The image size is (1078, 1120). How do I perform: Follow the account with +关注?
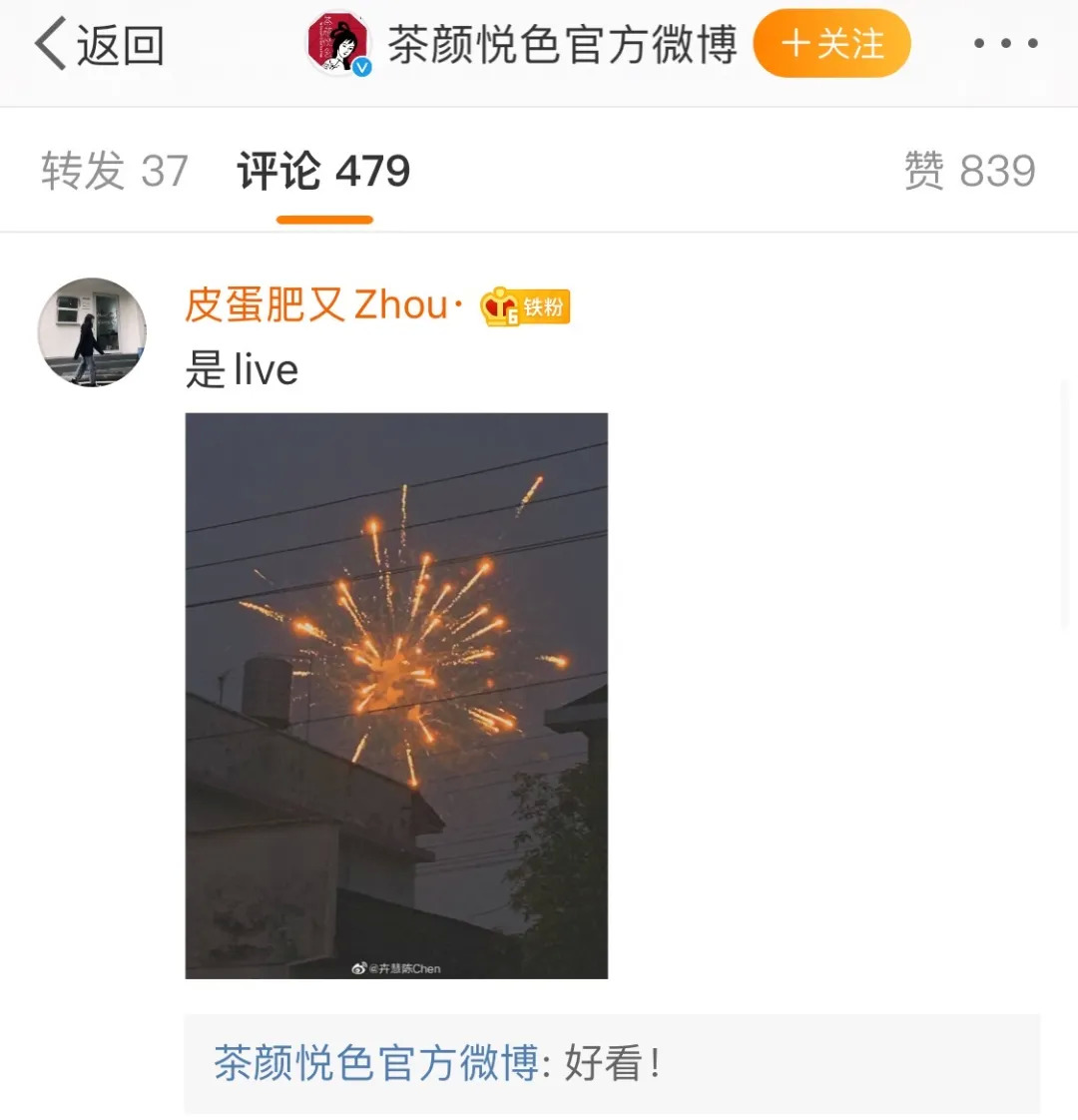tap(831, 44)
